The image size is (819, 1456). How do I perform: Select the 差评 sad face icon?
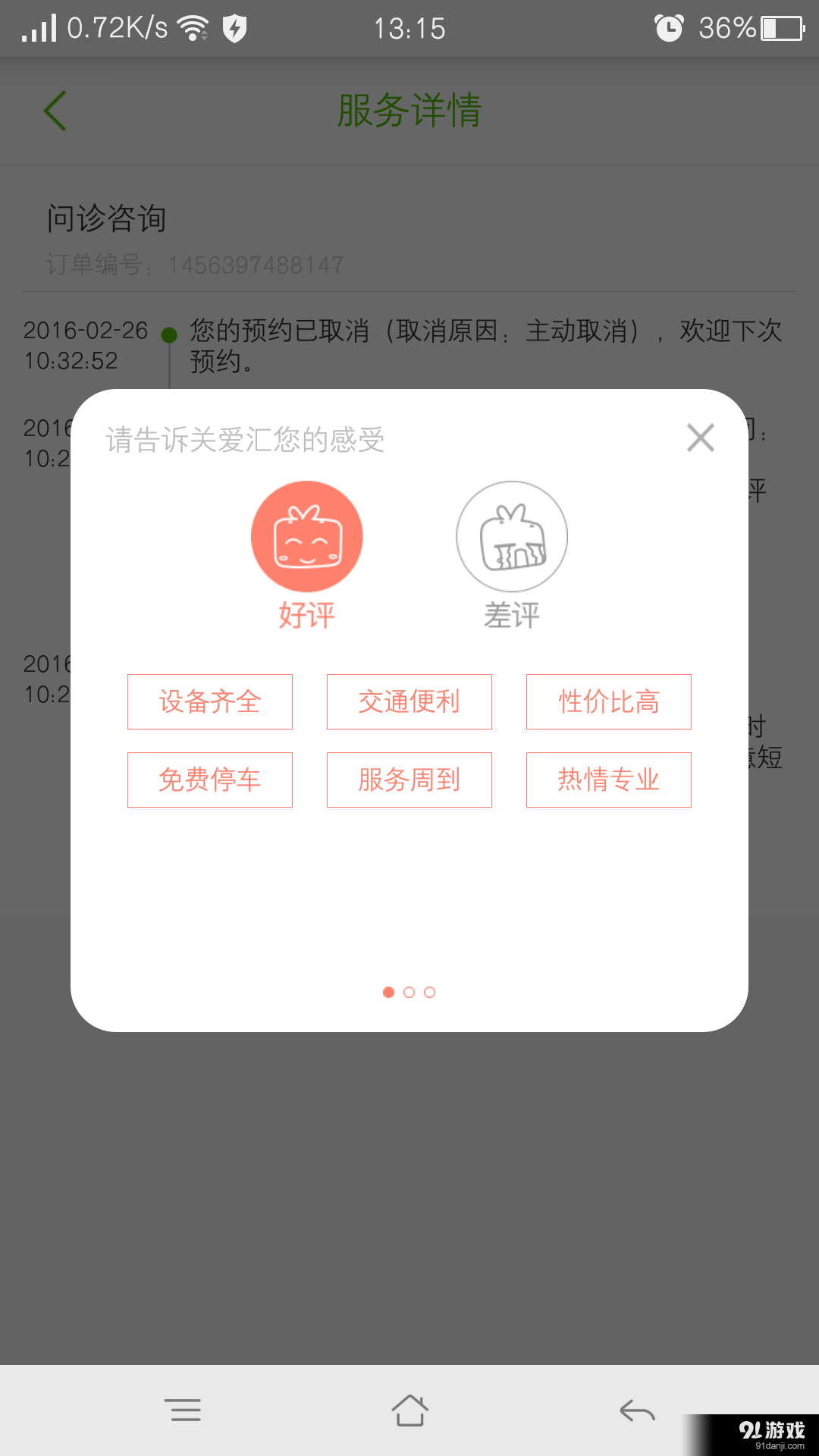[x=512, y=535]
